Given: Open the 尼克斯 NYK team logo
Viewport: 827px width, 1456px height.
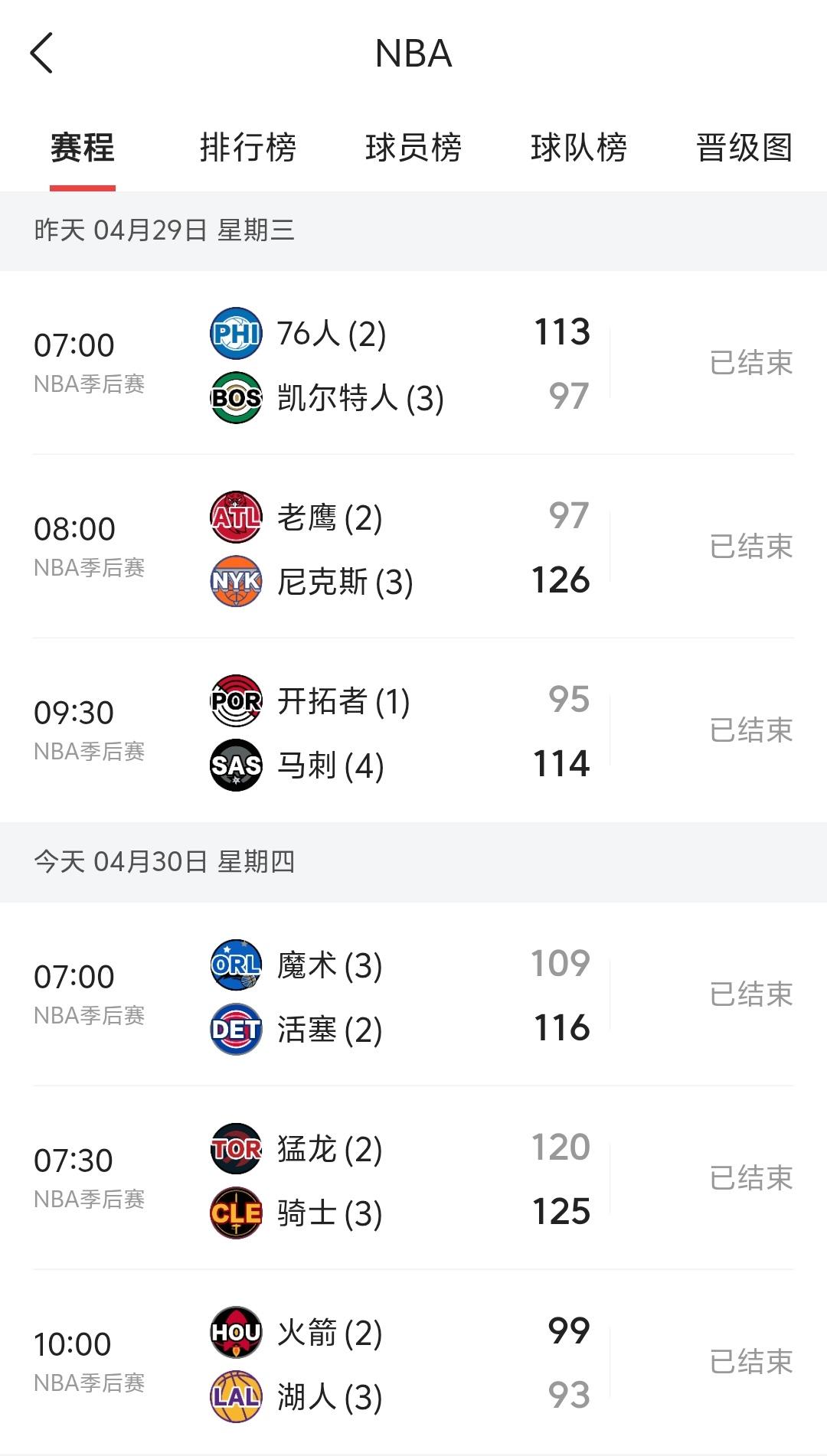Looking at the screenshot, I should [235, 582].
